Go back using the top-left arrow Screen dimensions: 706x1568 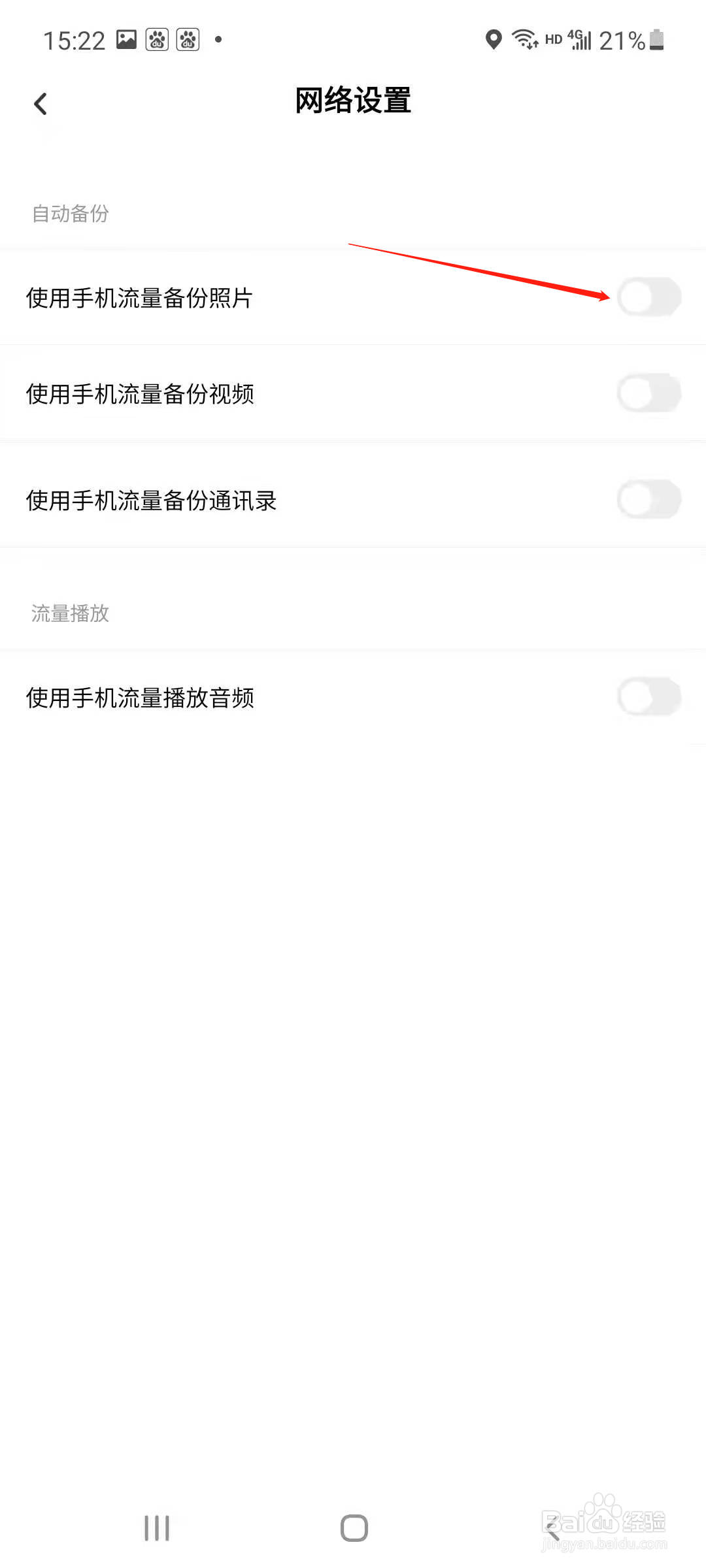pos(41,103)
